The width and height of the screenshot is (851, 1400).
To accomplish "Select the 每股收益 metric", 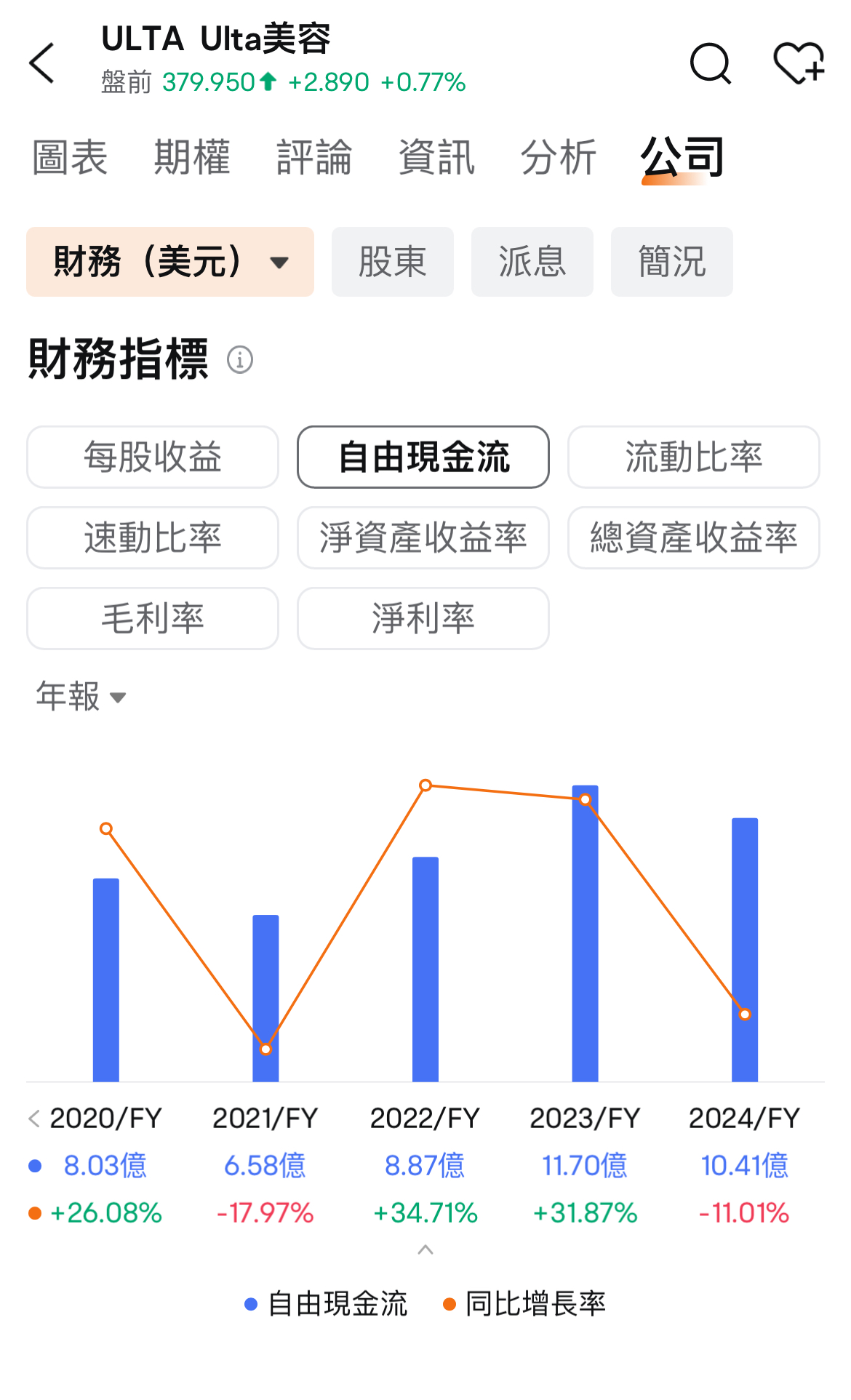I will tap(152, 457).
